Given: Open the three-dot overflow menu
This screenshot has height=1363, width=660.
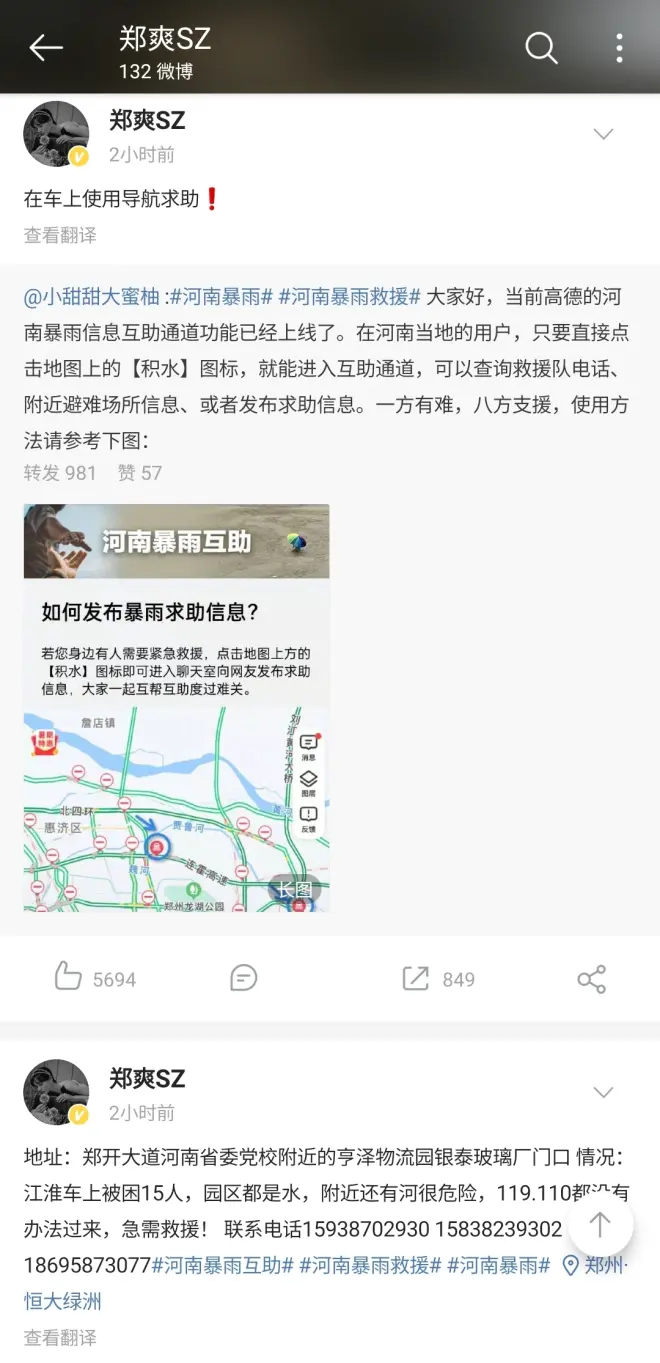Looking at the screenshot, I should [x=619, y=47].
